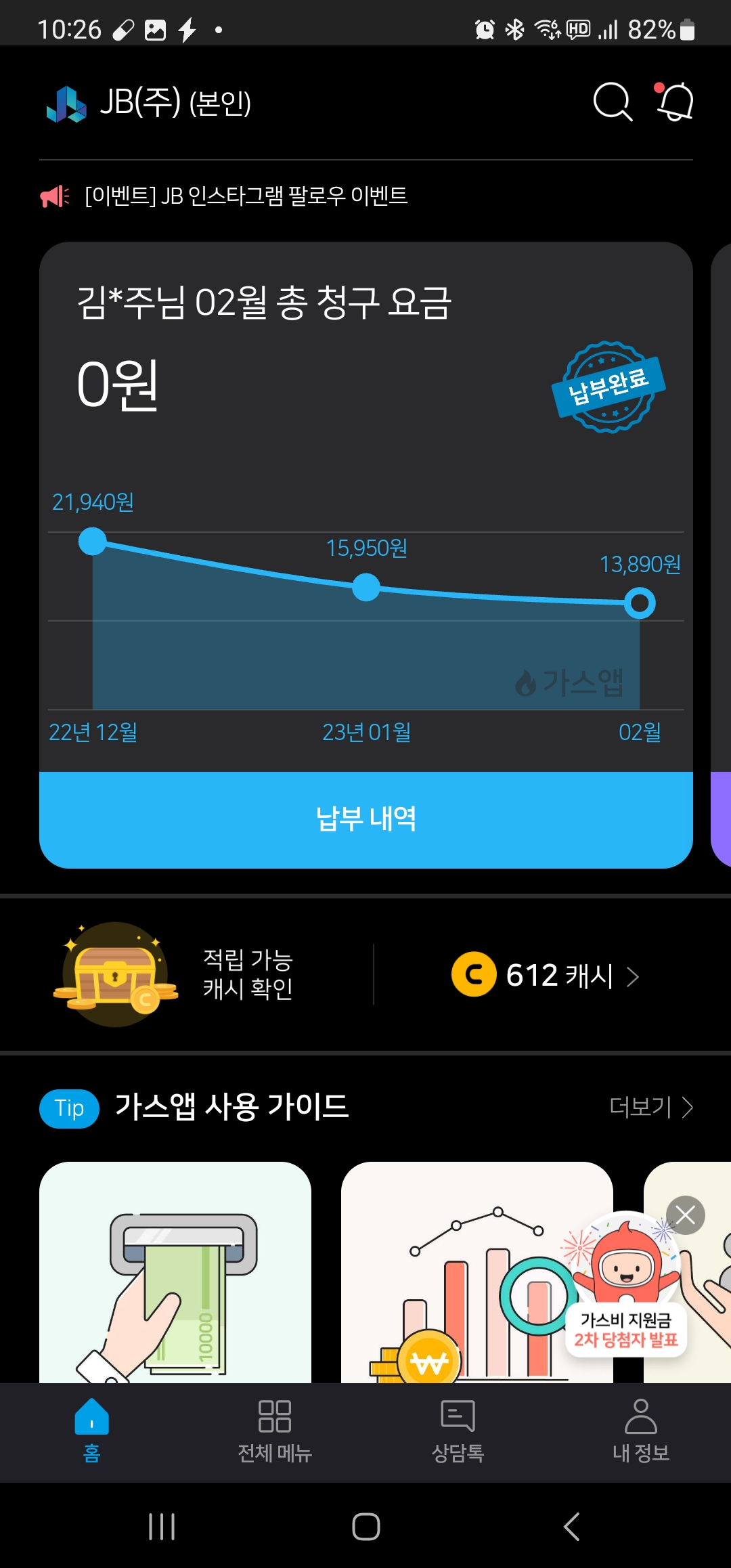Open the 612 캐시 balance
This screenshot has height=1568, width=731.
pyautogui.click(x=546, y=976)
